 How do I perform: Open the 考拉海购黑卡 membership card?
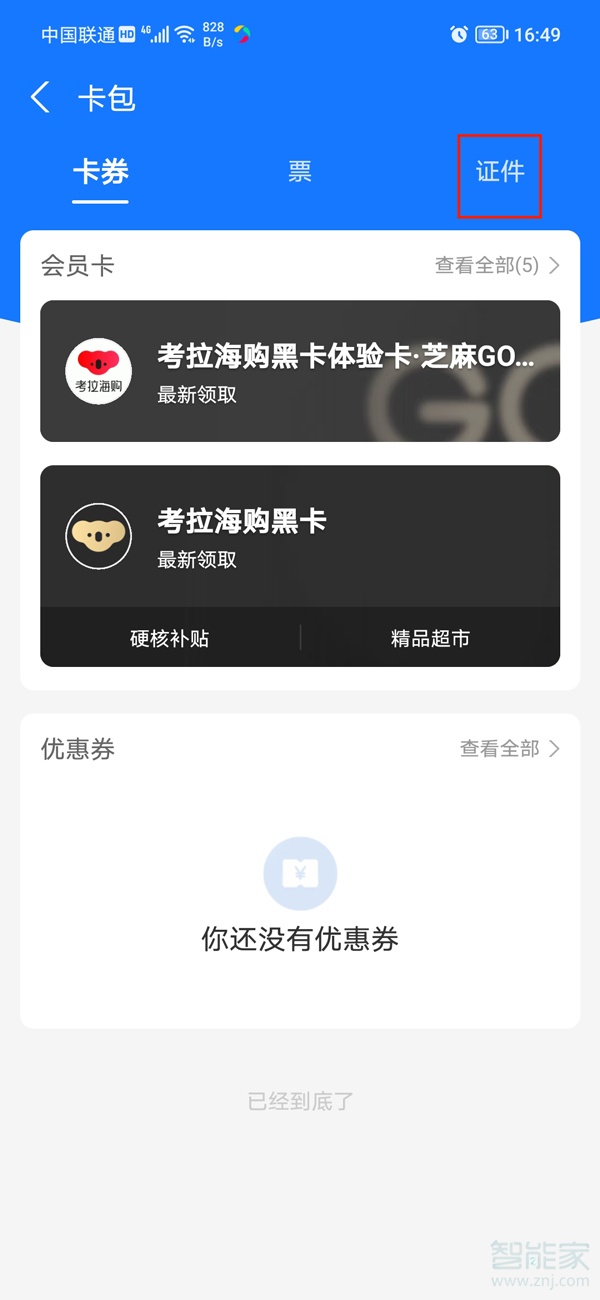(300, 536)
